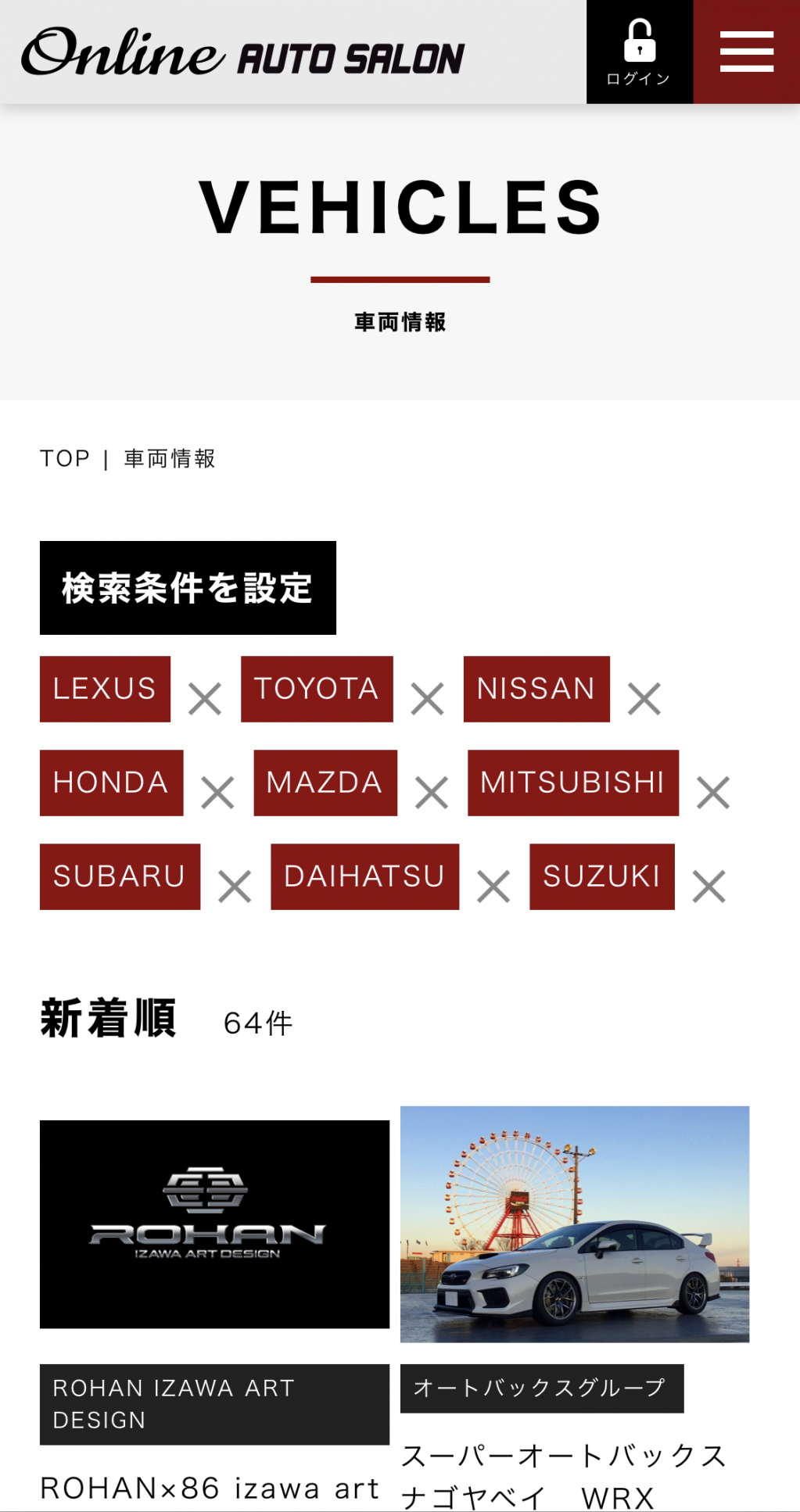Open the hamburger menu

(746, 52)
